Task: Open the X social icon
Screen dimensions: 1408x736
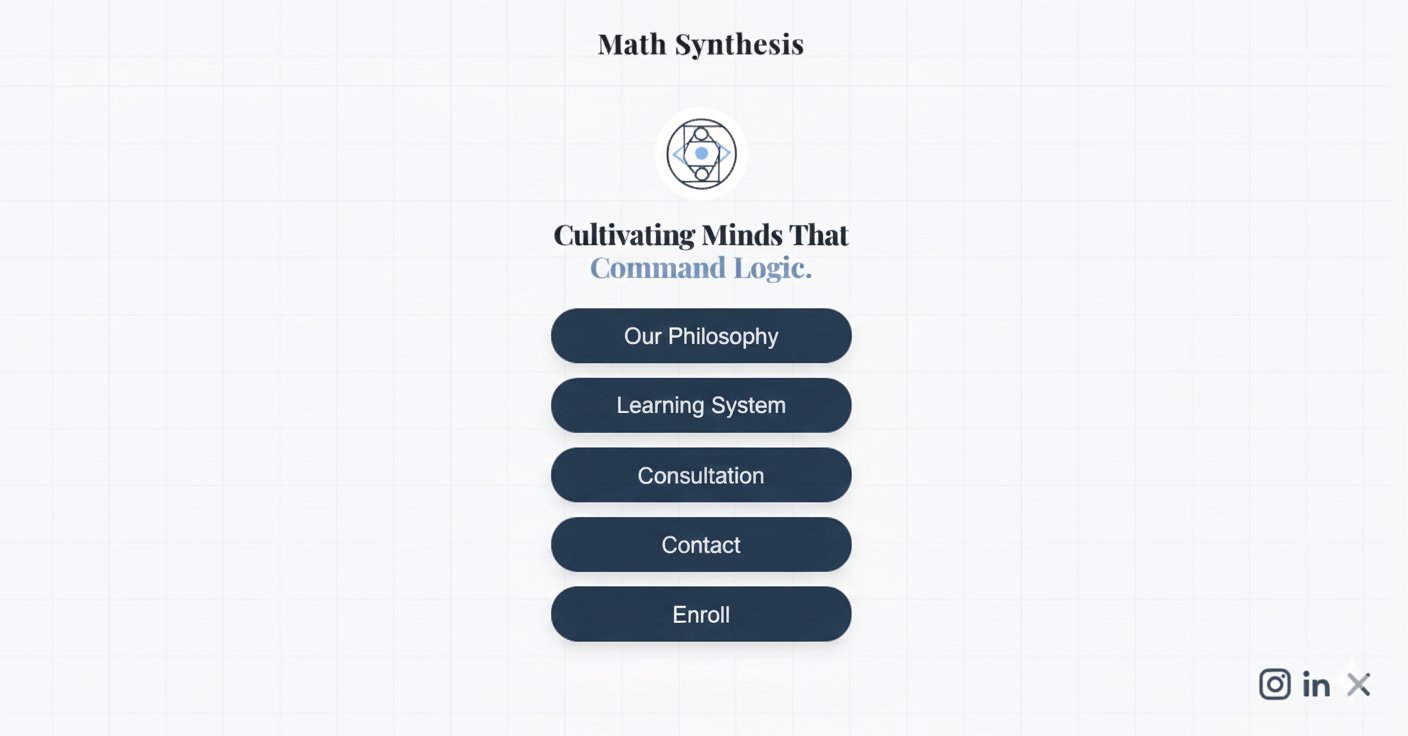Action: coord(1358,684)
